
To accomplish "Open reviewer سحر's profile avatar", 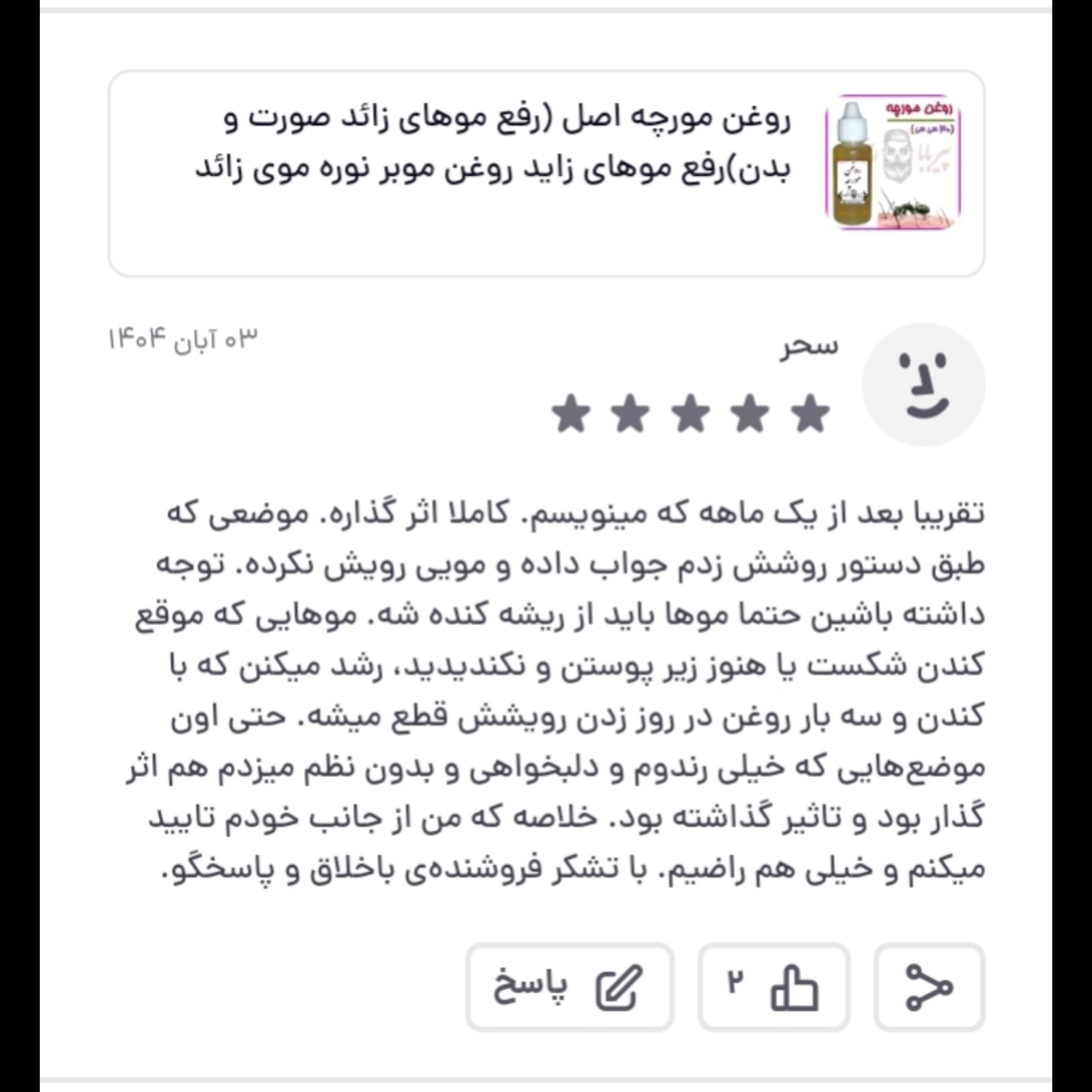I will pos(924,384).
